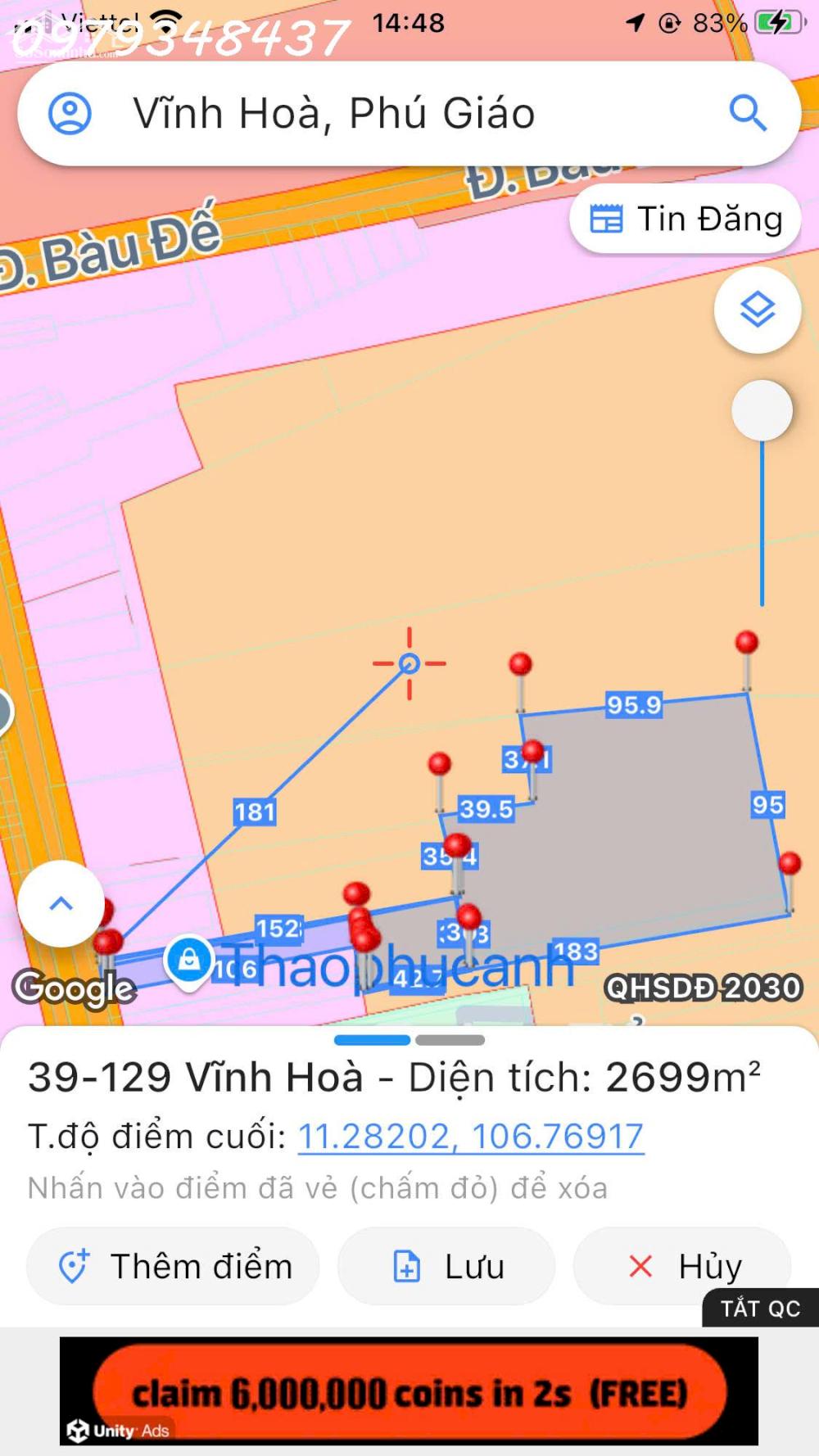
Task: Click the Thêm điểm add-point icon
Action: tap(75, 1265)
